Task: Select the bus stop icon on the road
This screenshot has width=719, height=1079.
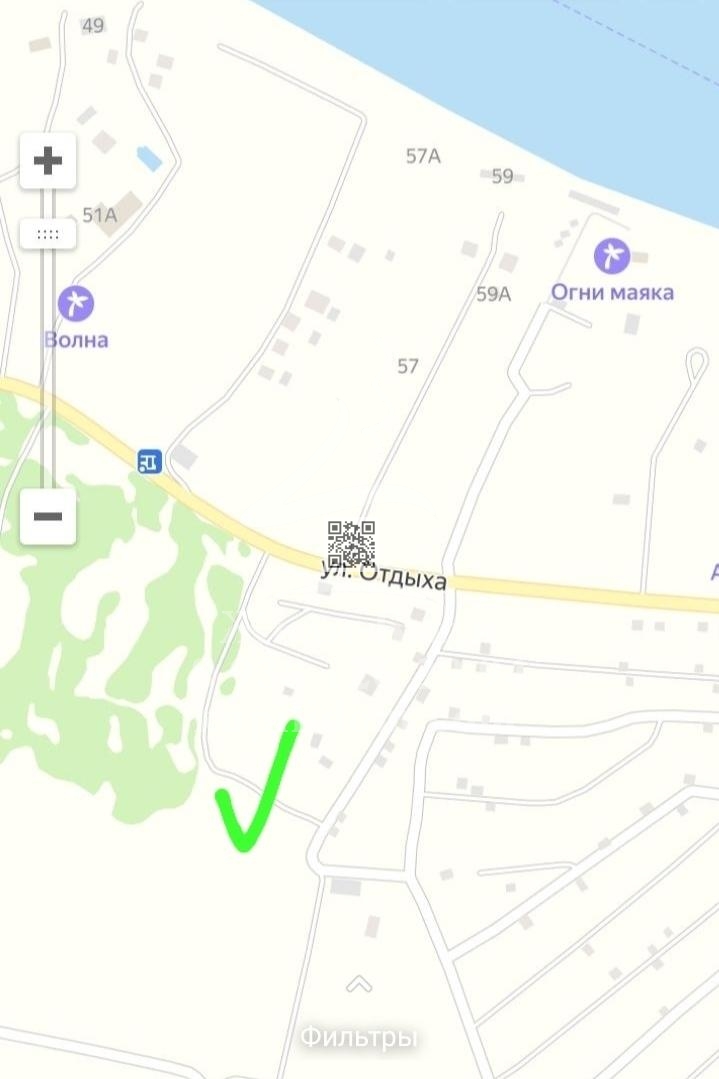Action: [x=149, y=461]
